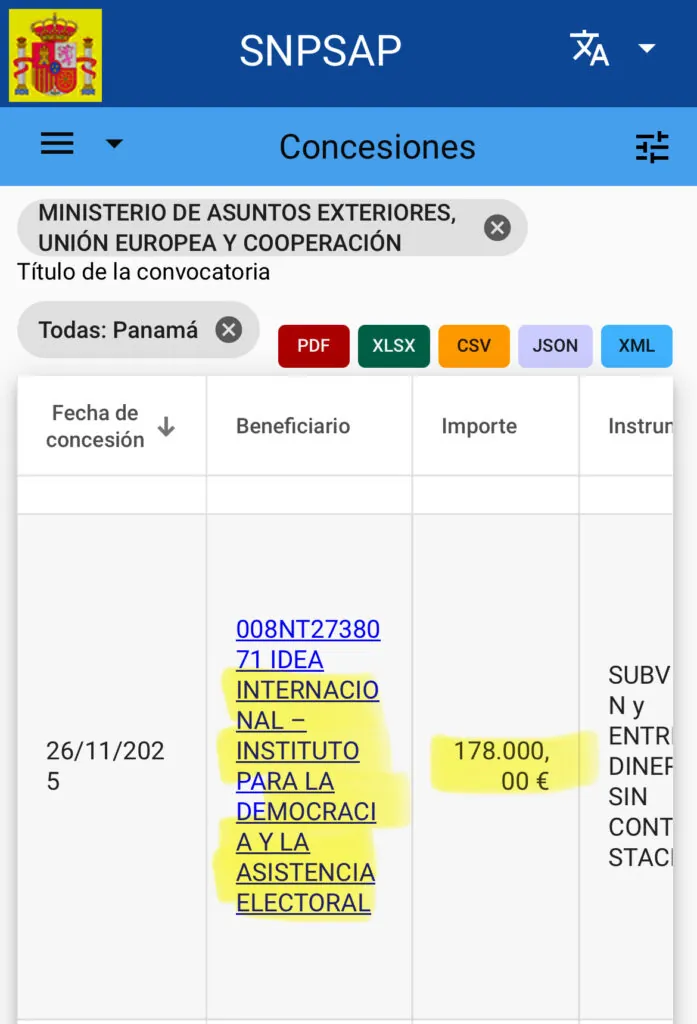Viewport: 697px width, 1024px height.
Task: Open the filter settings sliders icon
Action: [x=652, y=147]
